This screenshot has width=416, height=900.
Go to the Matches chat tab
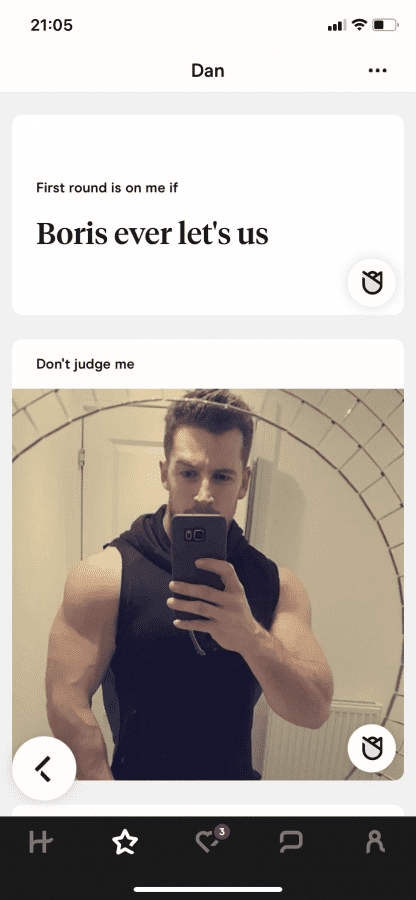pyautogui.click(x=291, y=842)
